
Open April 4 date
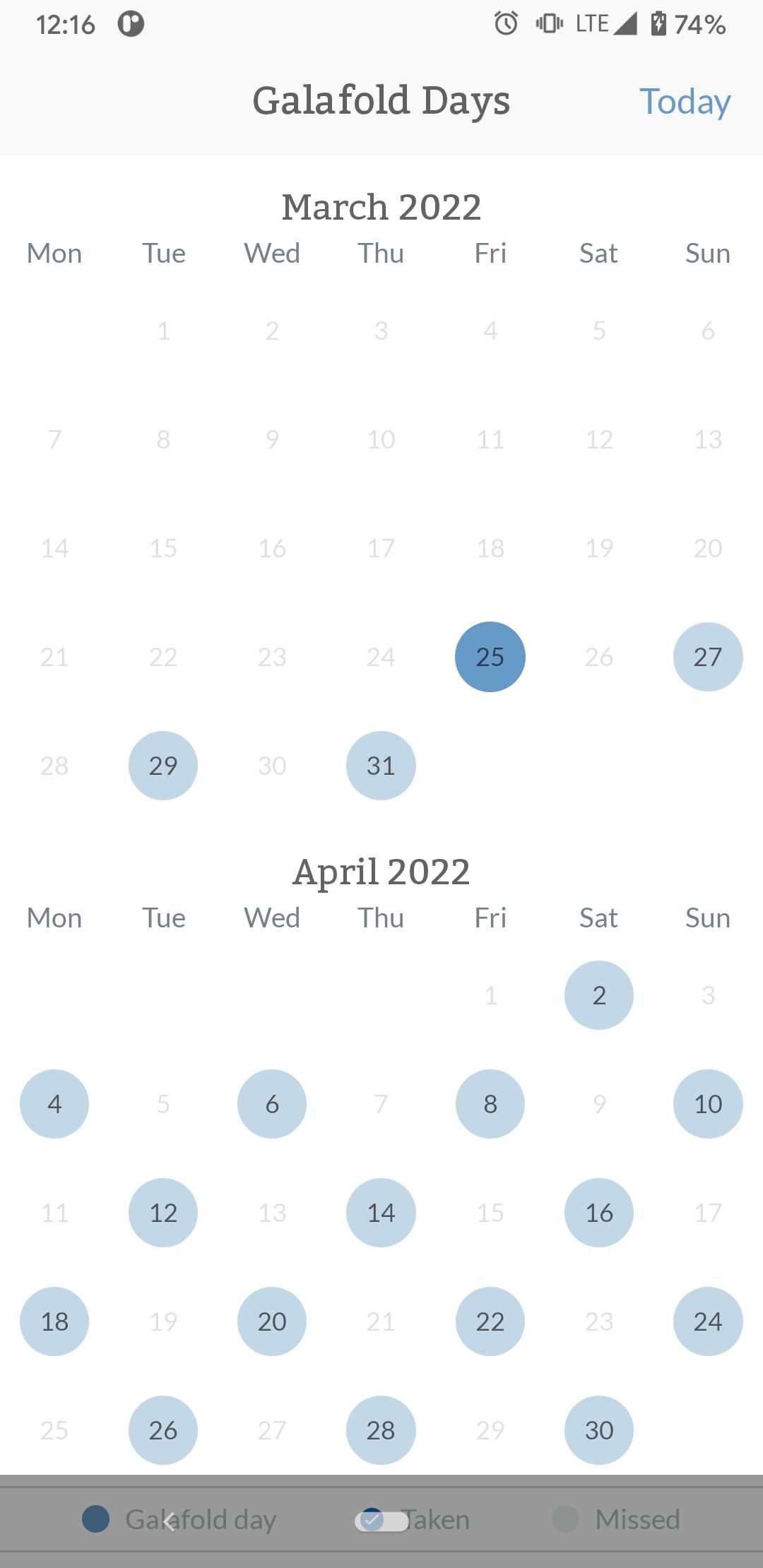[x=54, y=1104]
